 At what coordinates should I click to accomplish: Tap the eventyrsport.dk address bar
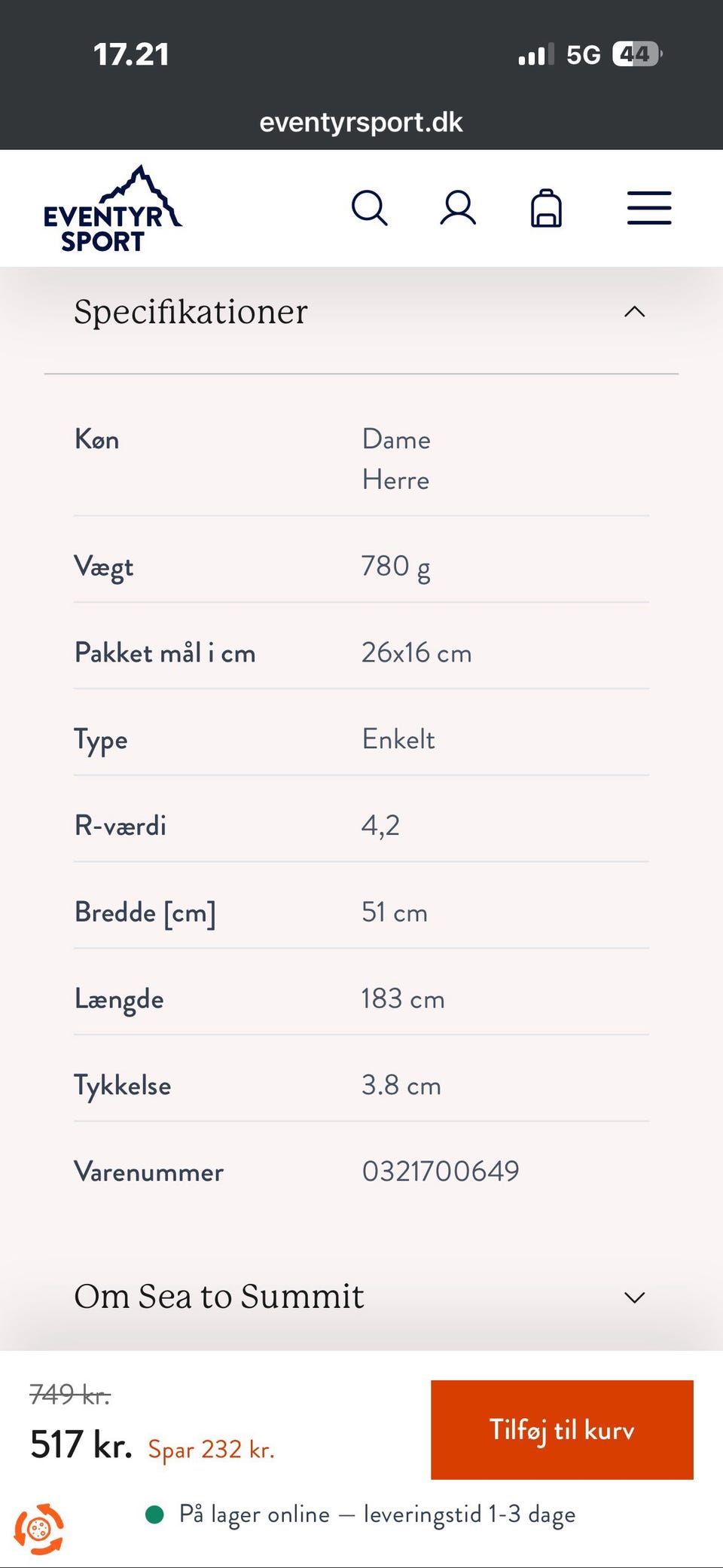(361, 122)
